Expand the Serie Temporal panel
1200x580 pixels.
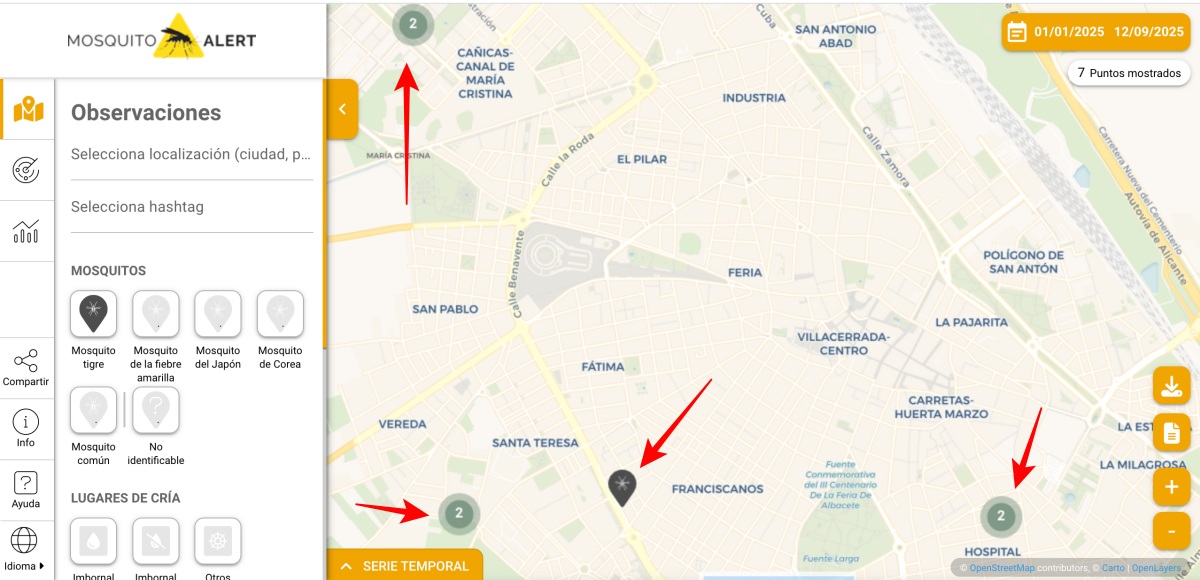point(405,566)
